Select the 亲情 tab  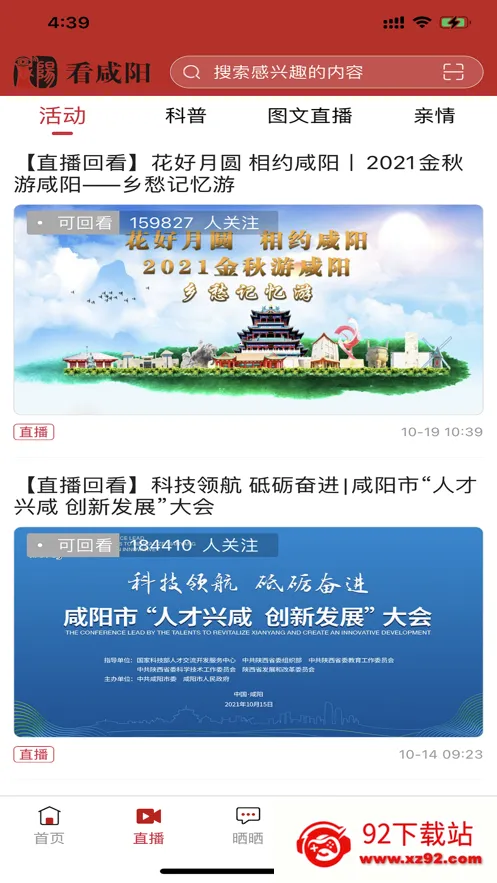click(x=434, y=115)
